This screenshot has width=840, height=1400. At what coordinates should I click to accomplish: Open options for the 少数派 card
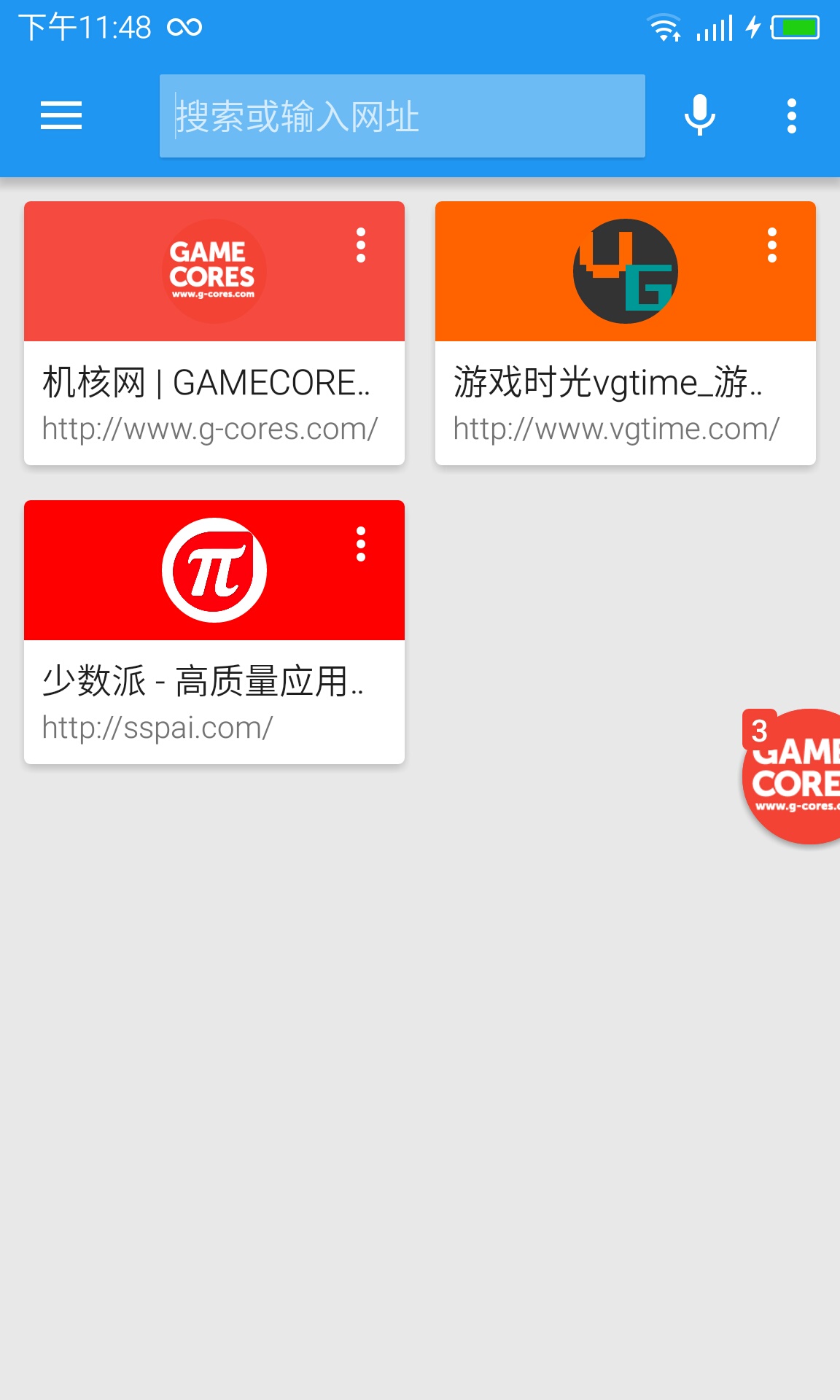(360, 545)
